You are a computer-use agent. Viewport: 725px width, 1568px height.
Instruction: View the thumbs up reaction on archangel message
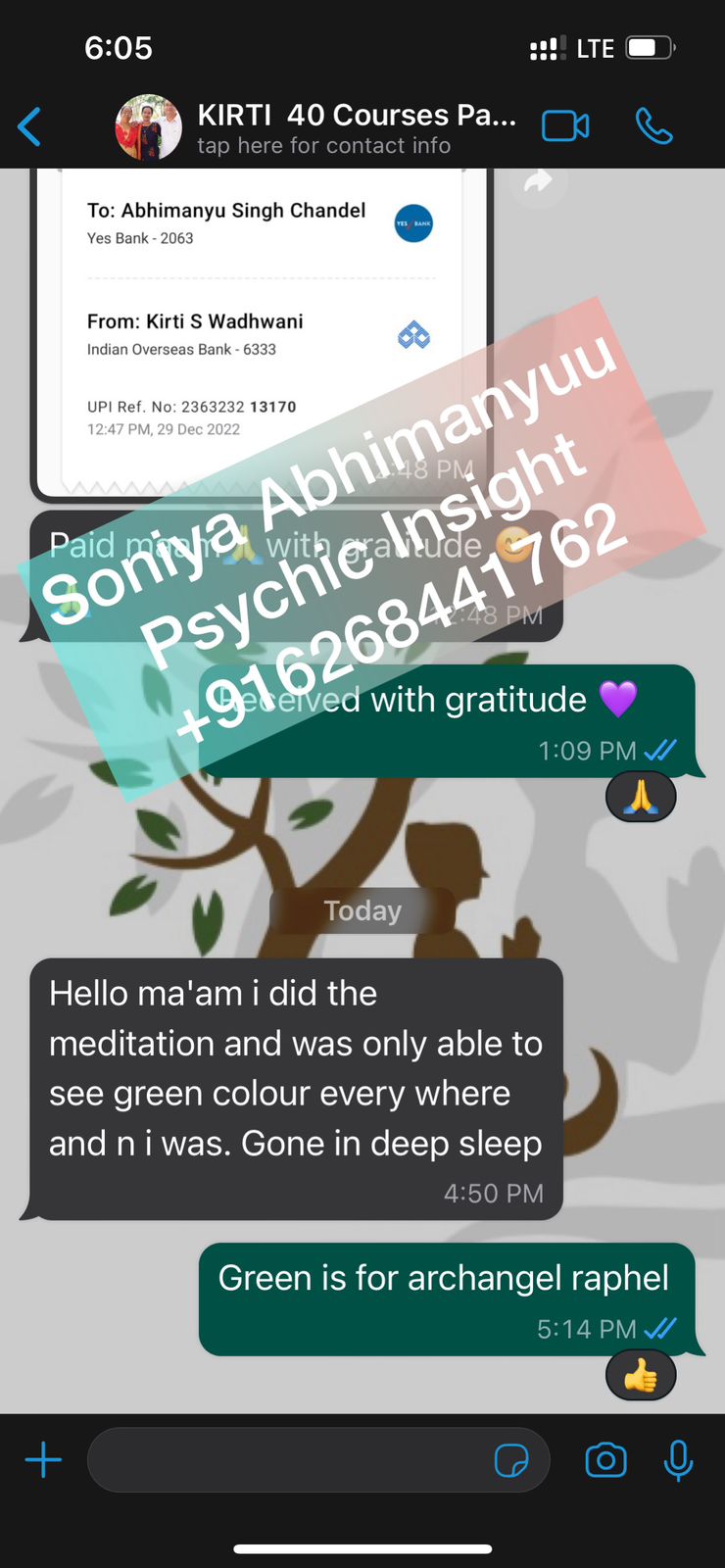click(x=641, y=1376)
